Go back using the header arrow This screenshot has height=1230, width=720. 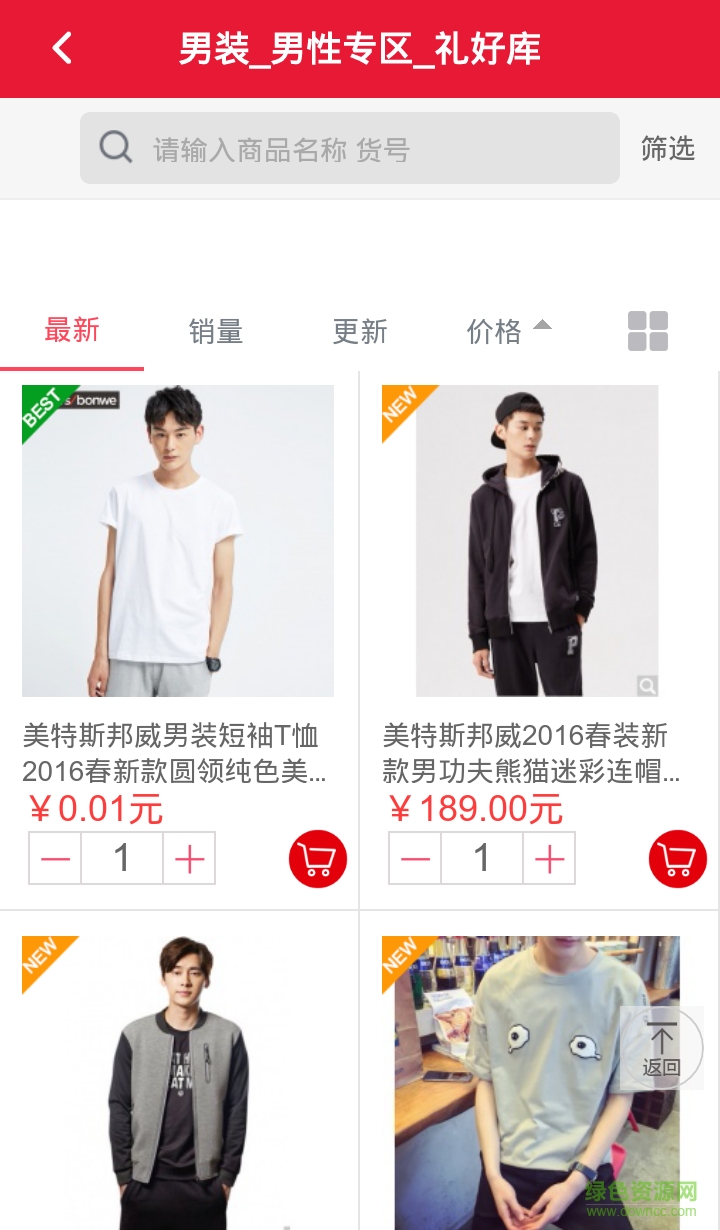[x=62, y=48]
